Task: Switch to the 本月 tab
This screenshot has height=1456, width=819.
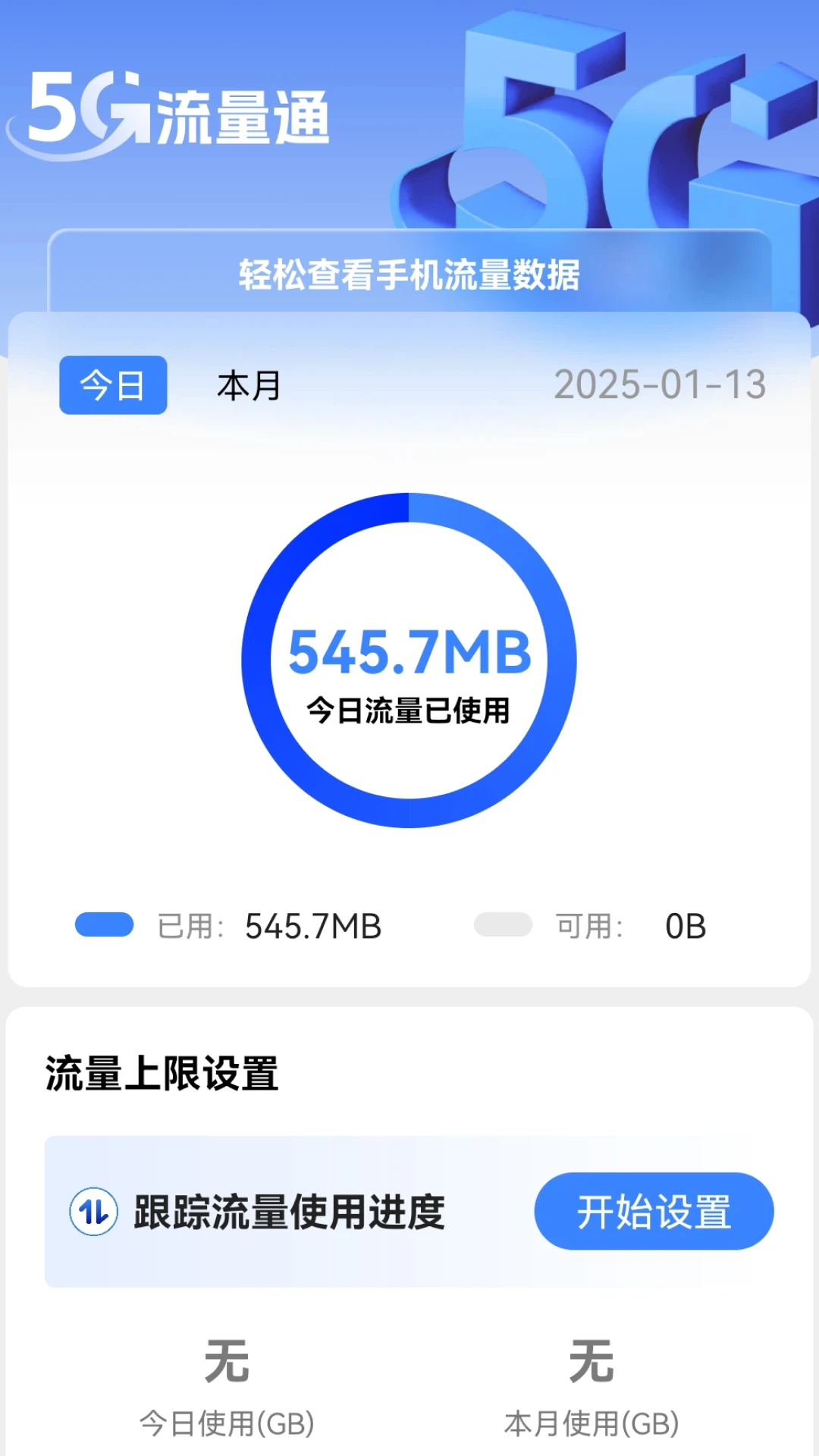Action: tap(249, 385)
